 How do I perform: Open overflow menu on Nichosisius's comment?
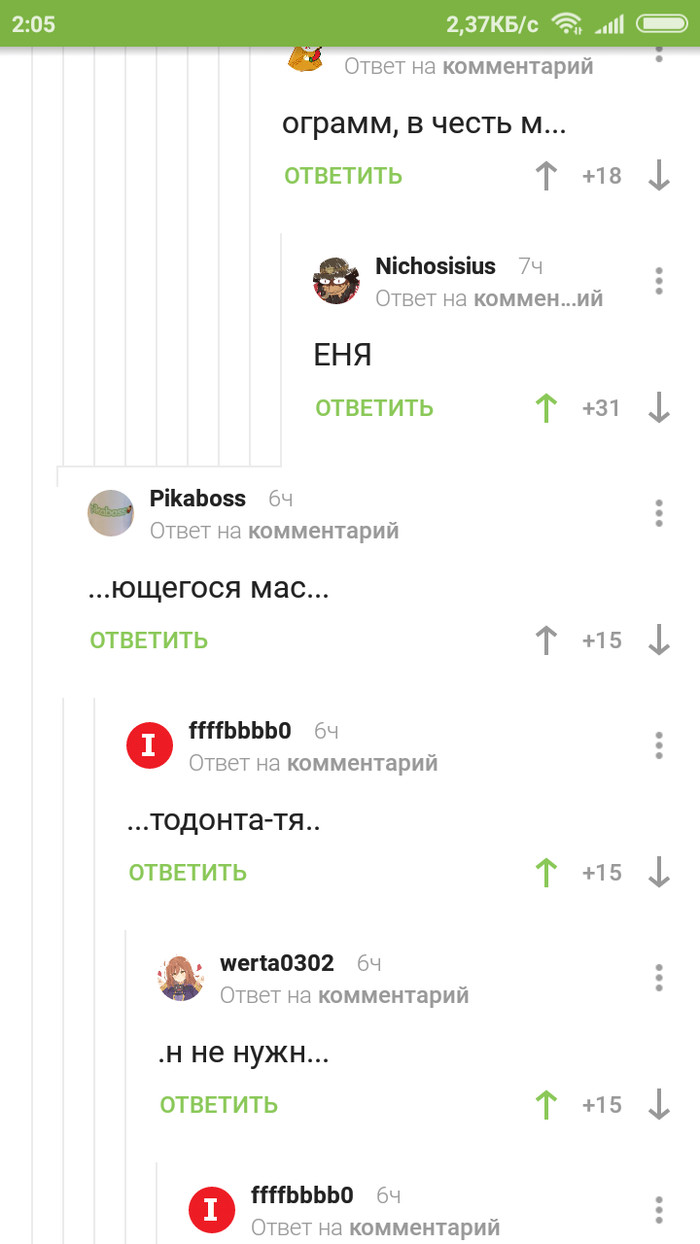pos(658,281)
